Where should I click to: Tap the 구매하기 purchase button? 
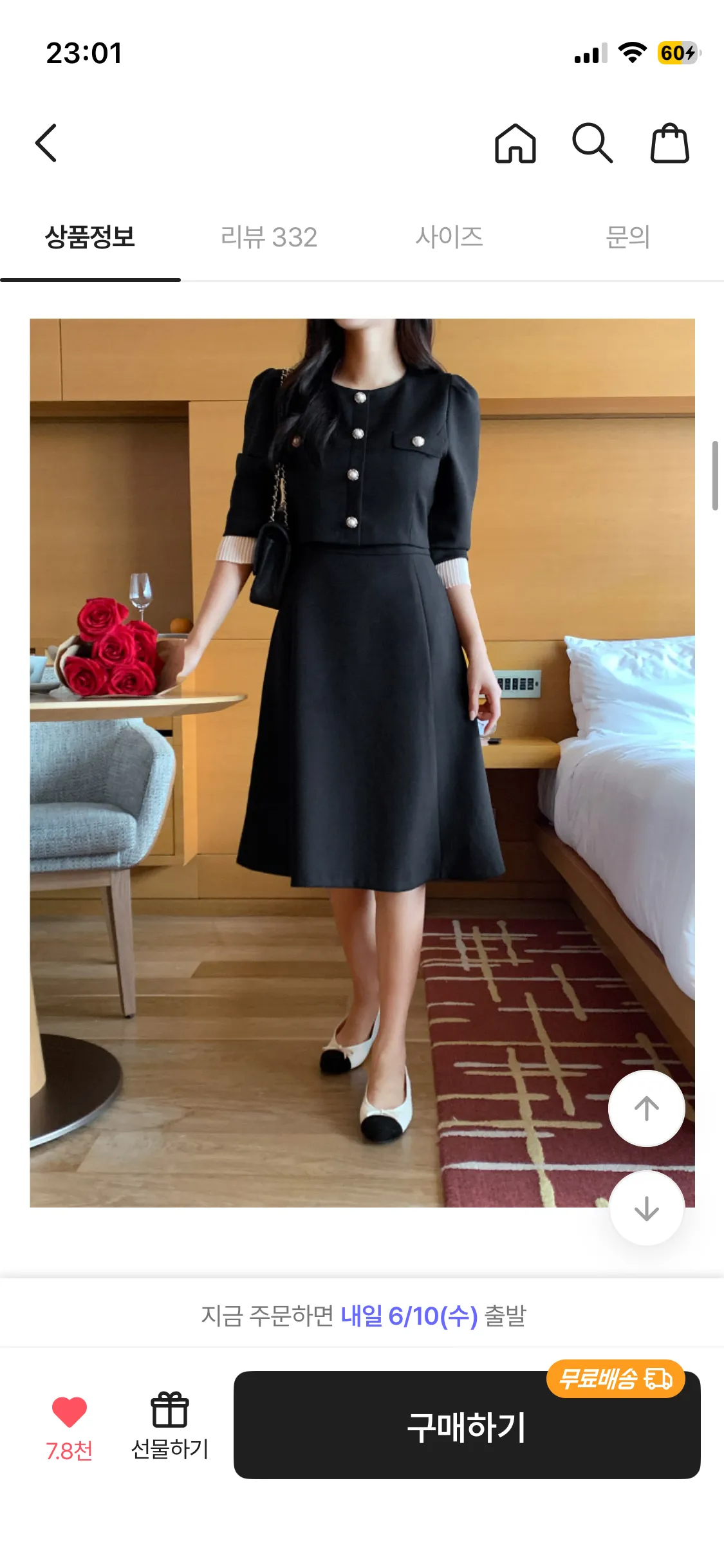467,1425
